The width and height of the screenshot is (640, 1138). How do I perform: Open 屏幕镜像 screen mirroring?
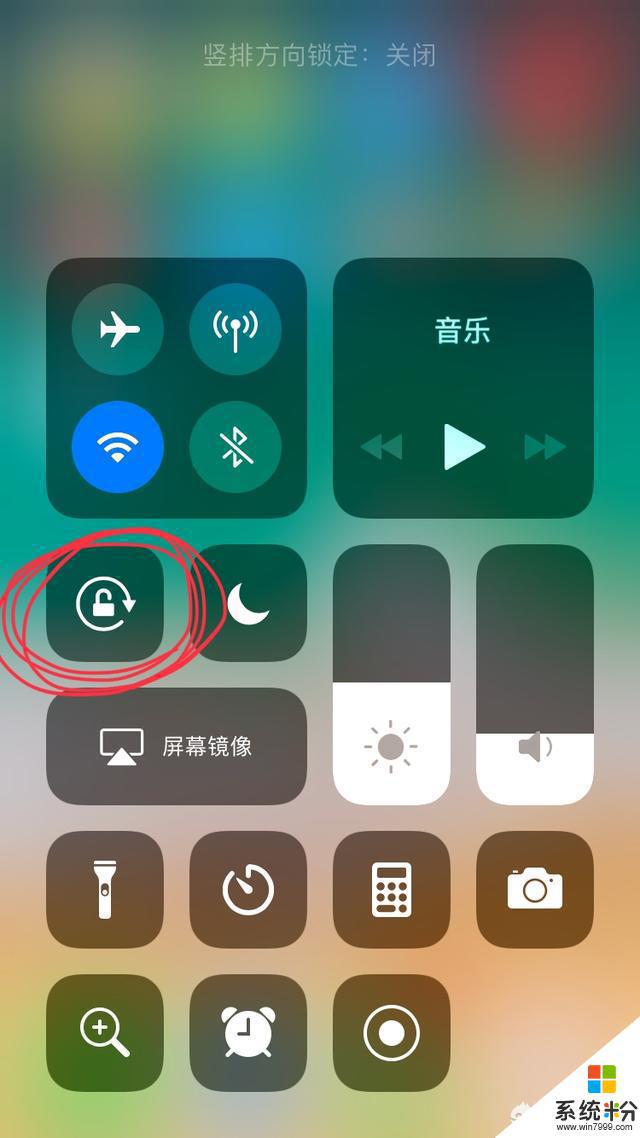pos(177,746)
